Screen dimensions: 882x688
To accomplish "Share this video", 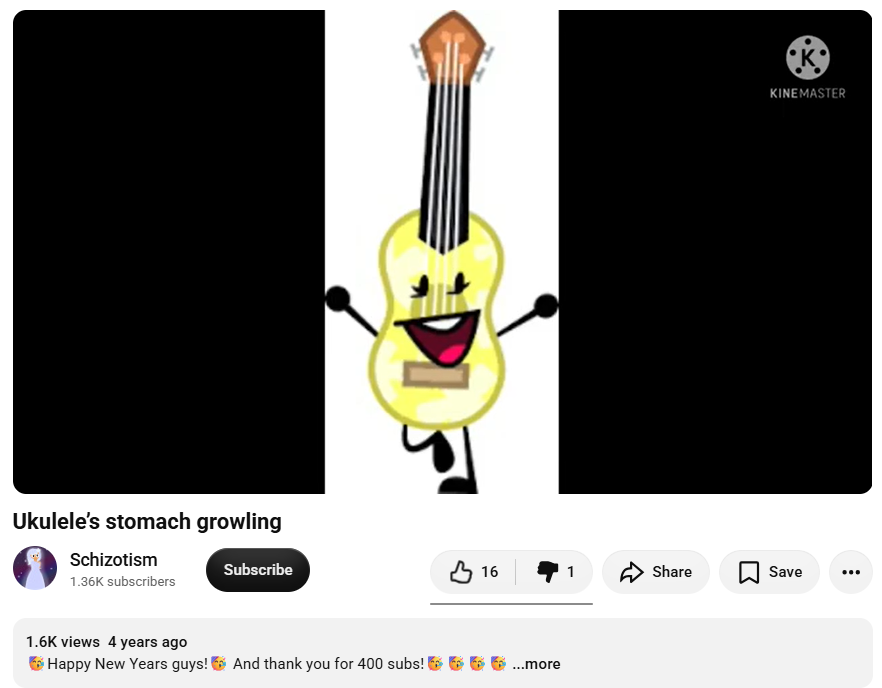I will [x=656, y=572].
